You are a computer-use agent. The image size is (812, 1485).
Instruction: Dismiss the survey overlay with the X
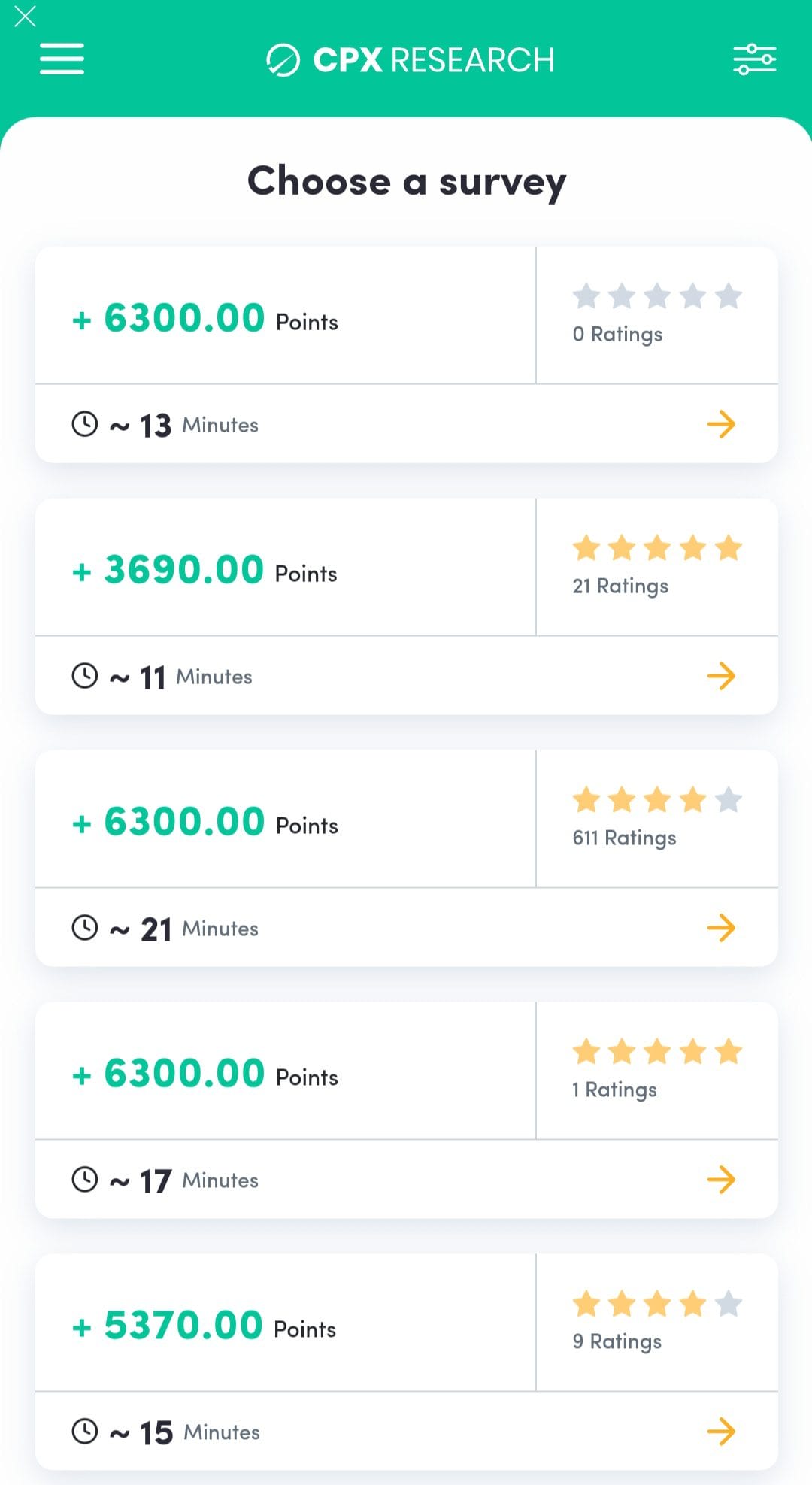(26, 17)
